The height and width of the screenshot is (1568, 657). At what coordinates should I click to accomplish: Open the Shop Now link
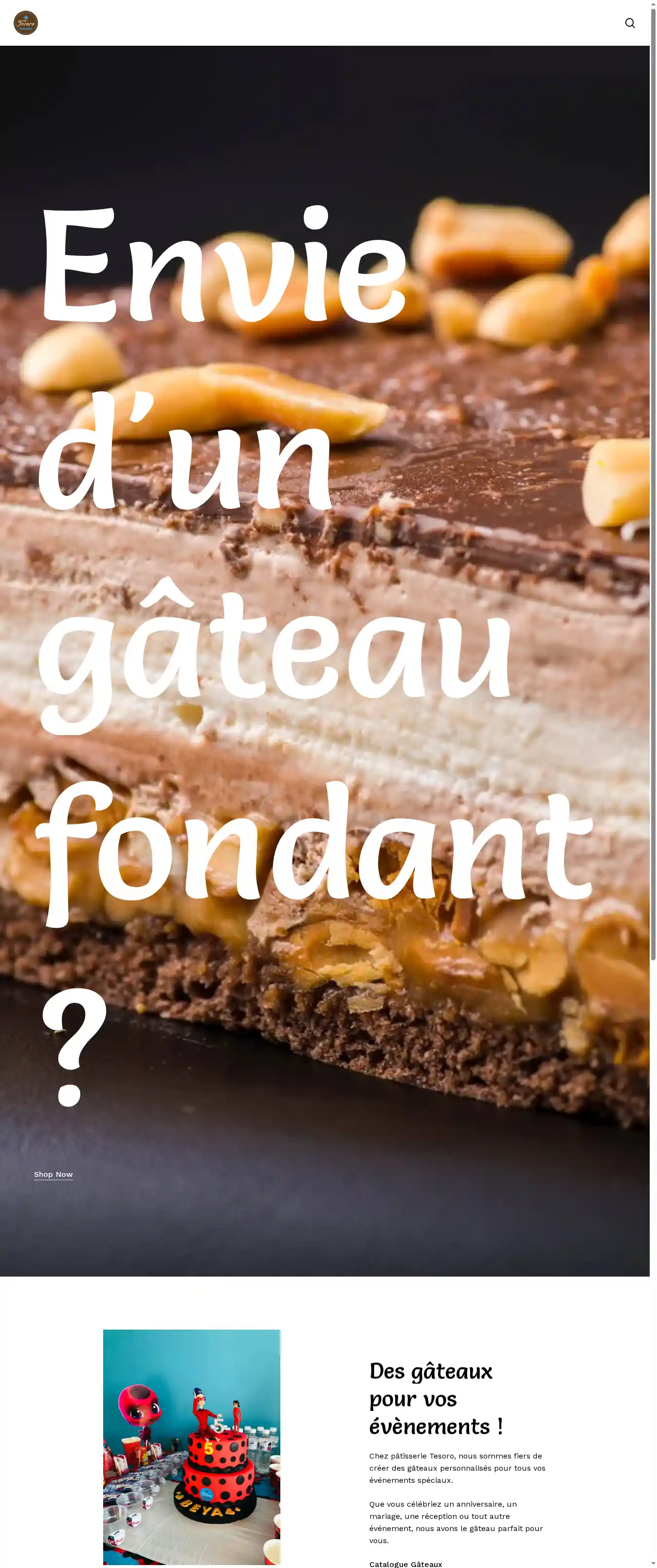pos(54,1174)
